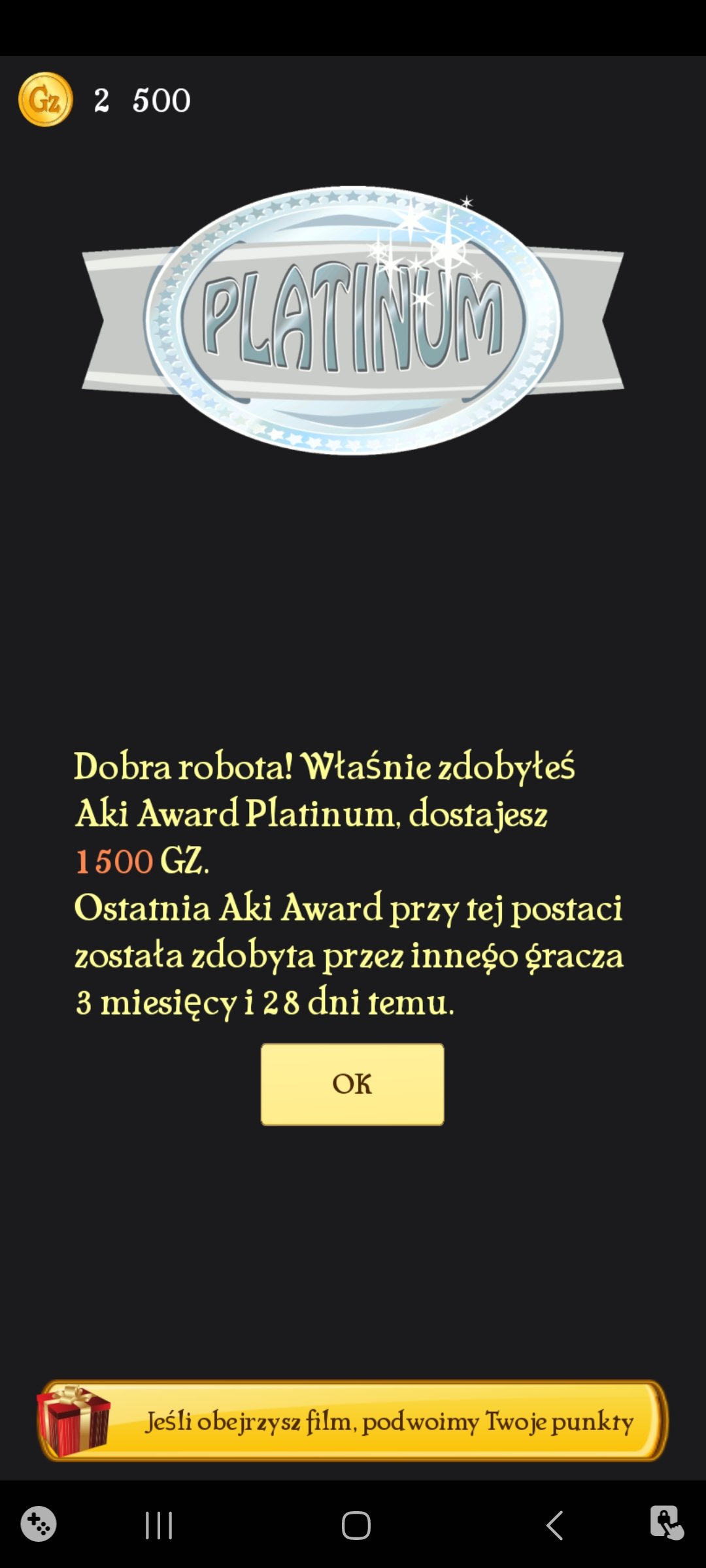Tap the touch lock icon in the navigation bar

pos(667,1523)
